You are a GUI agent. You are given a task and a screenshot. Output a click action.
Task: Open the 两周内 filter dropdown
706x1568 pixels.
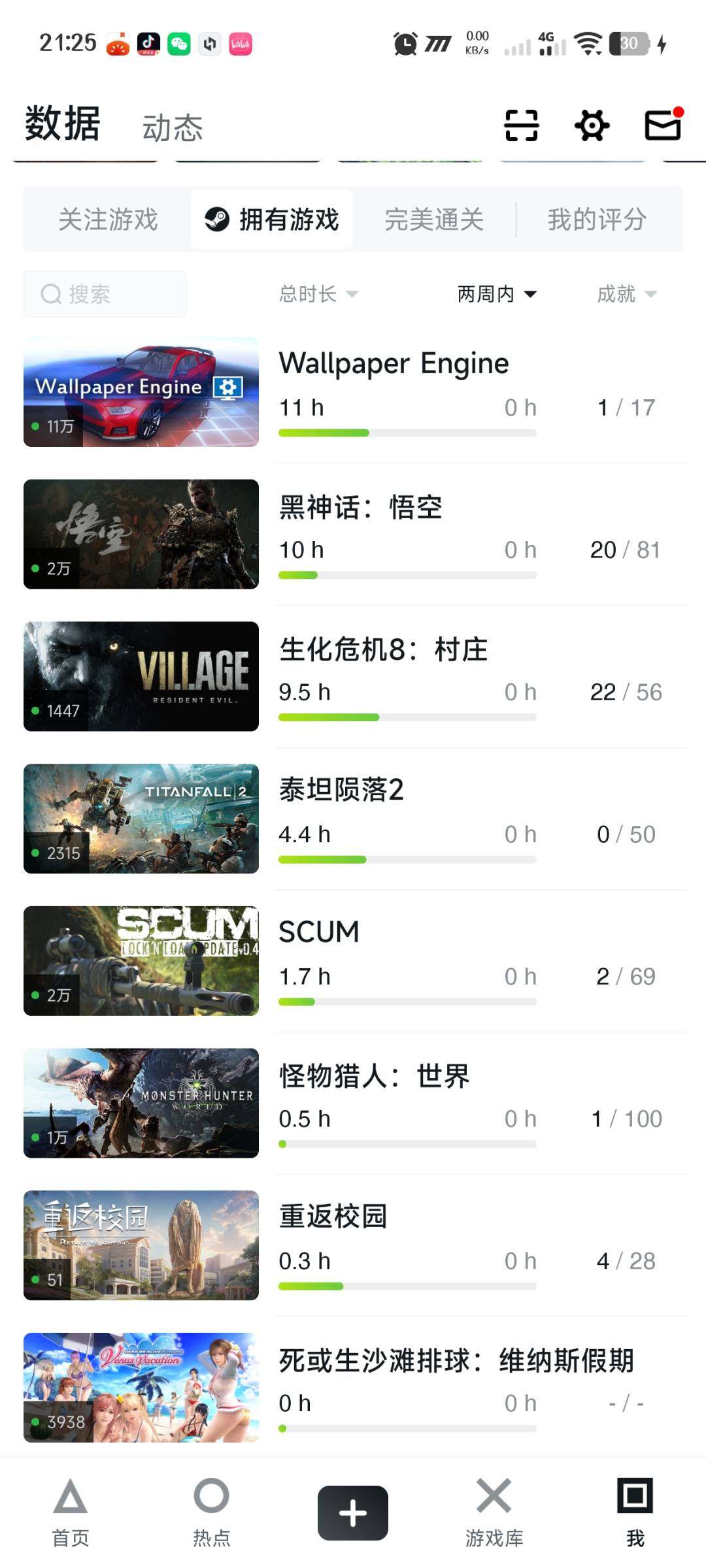coord(497,294)
